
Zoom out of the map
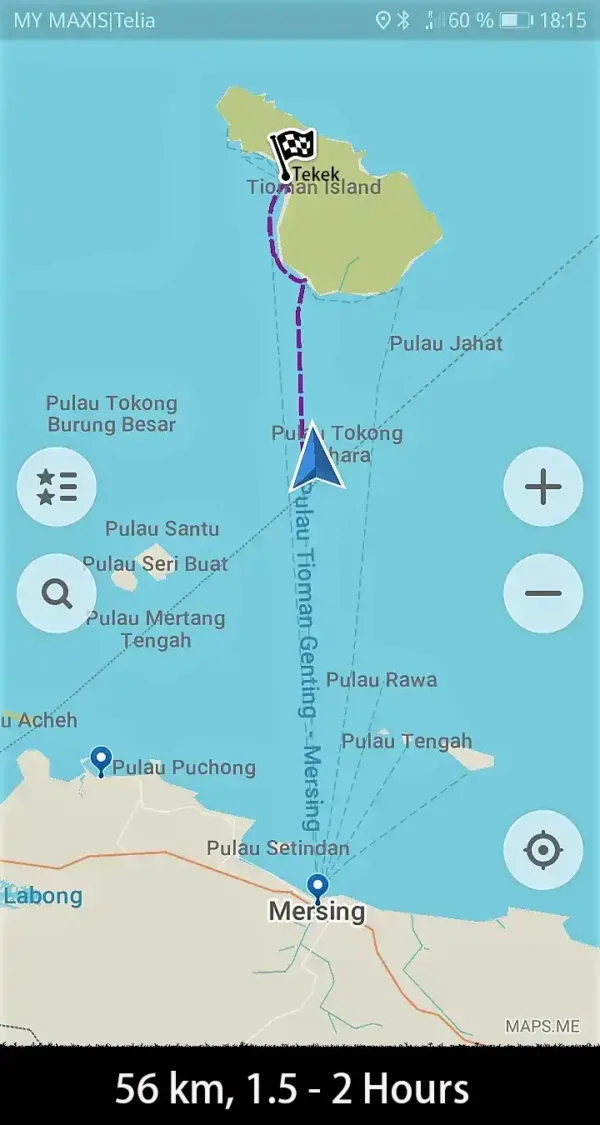point(543,594)
